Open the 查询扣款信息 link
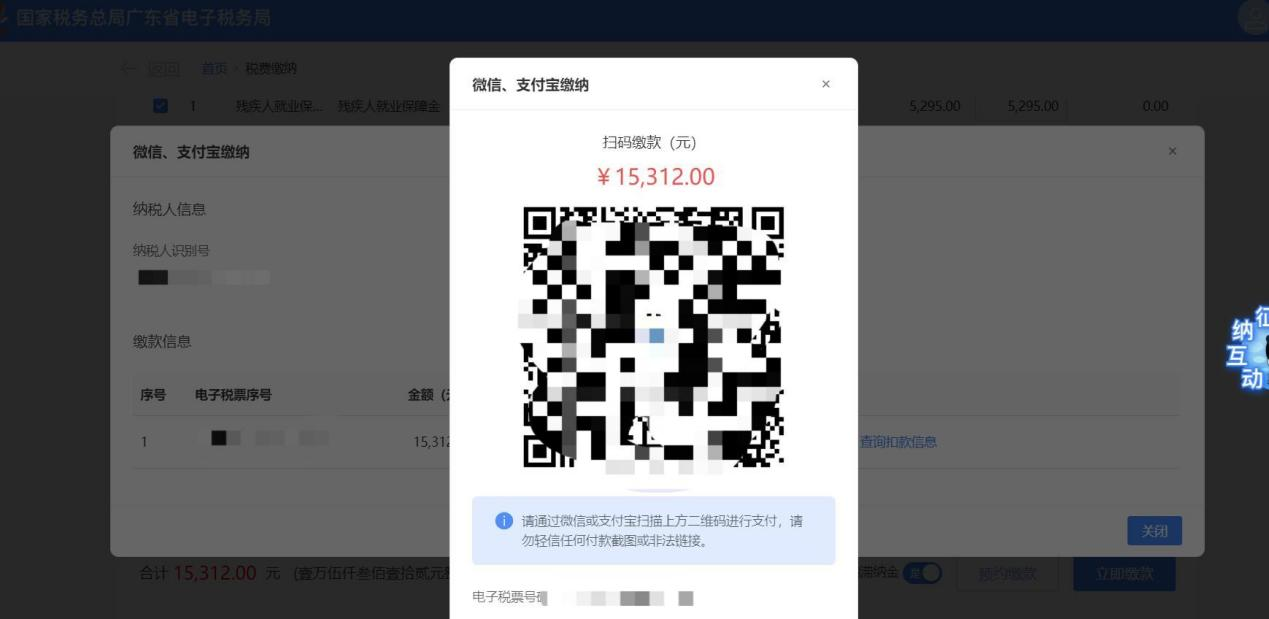The height and width of the screenshot is (619, 1269). pos(898,442)
